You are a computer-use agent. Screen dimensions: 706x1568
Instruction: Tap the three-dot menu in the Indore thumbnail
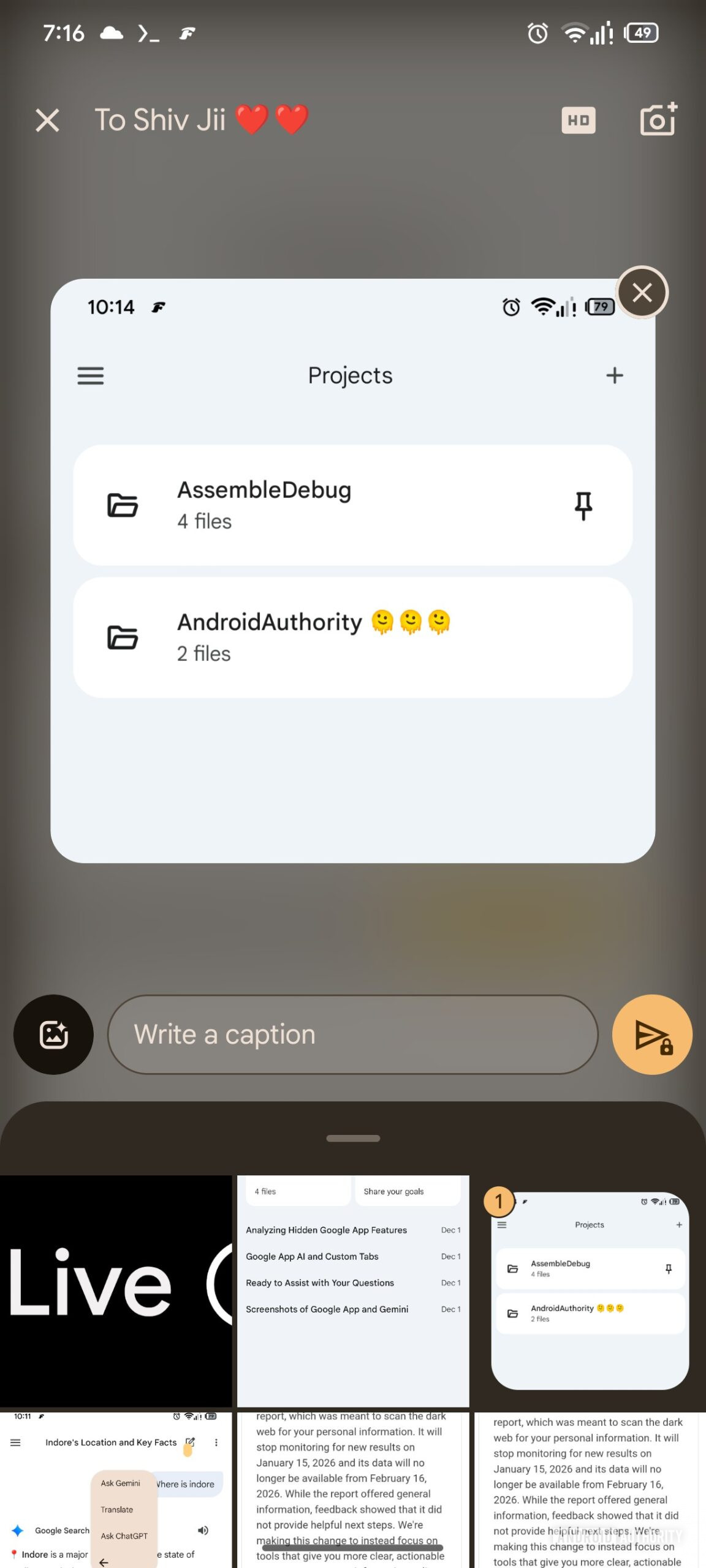point(216,1442)
